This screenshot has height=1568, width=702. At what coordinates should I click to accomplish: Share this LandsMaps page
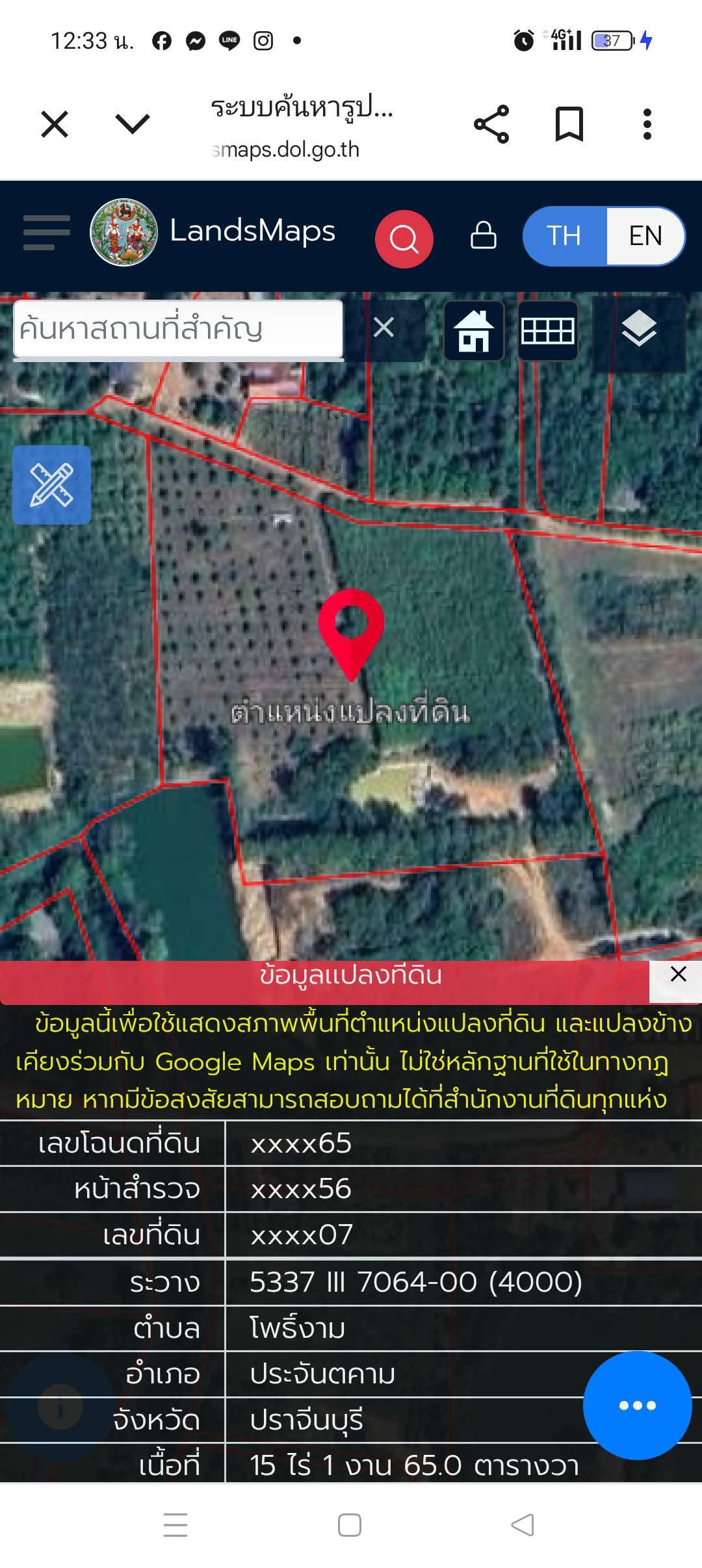[491, 124]
